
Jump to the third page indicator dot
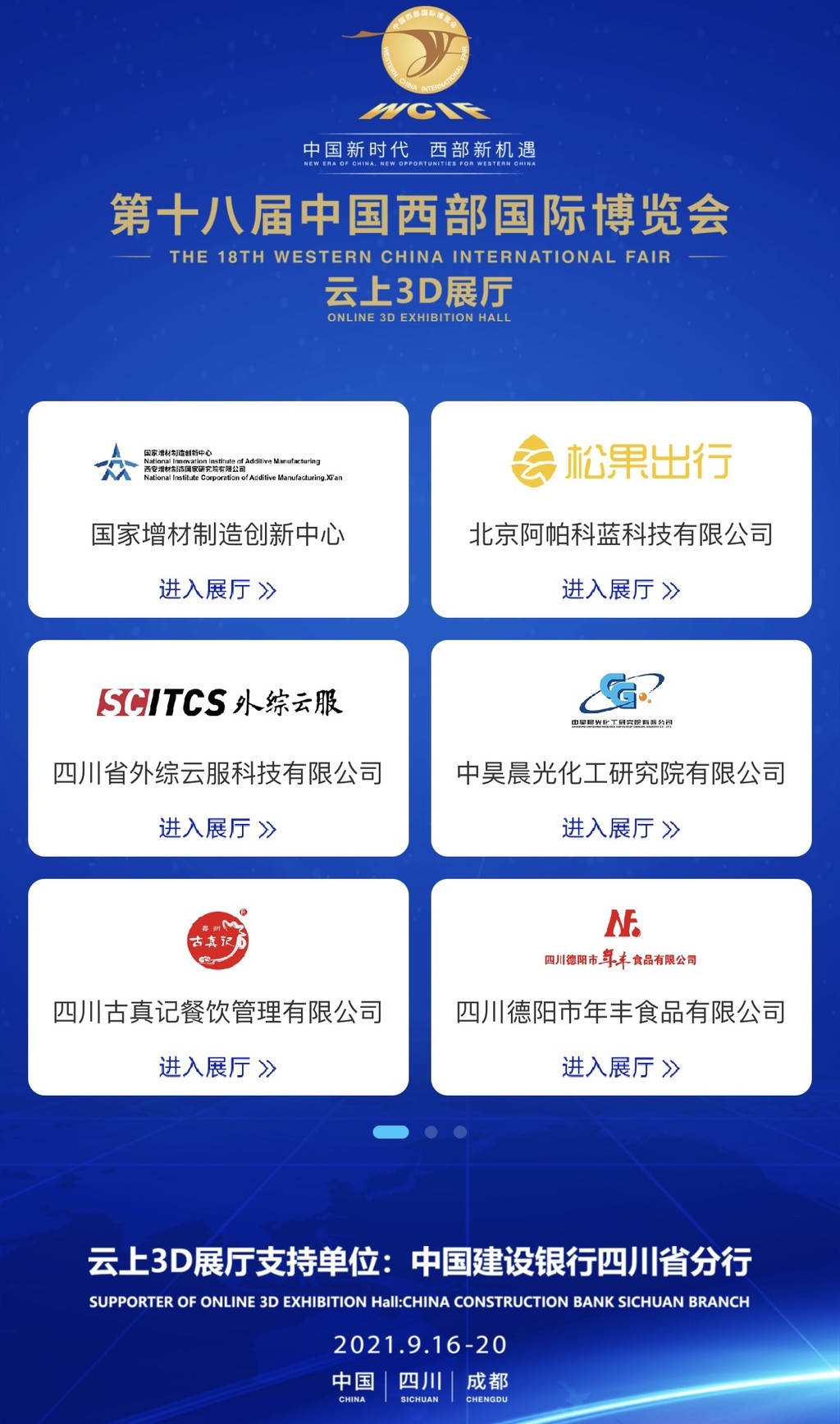(460, 1132)
